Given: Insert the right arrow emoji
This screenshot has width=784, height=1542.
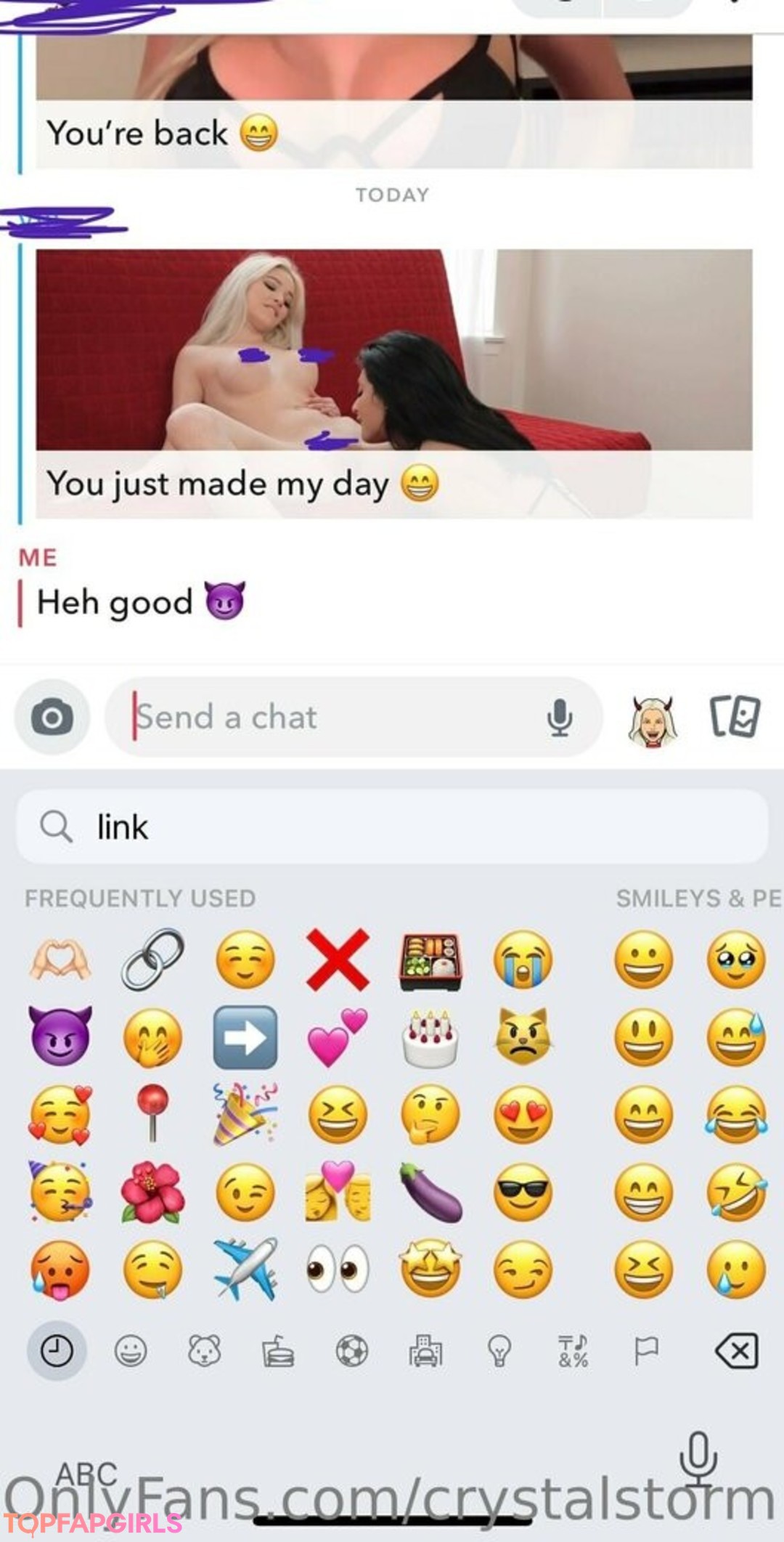Looking at the screenshot, I should 245,1036.
